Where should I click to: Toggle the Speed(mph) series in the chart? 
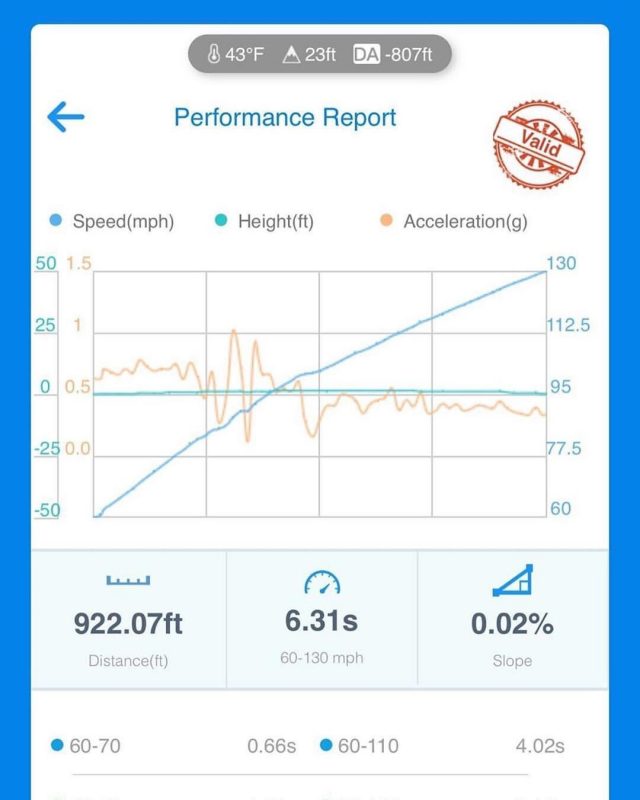pyautogui.click(x=111, y=221)
